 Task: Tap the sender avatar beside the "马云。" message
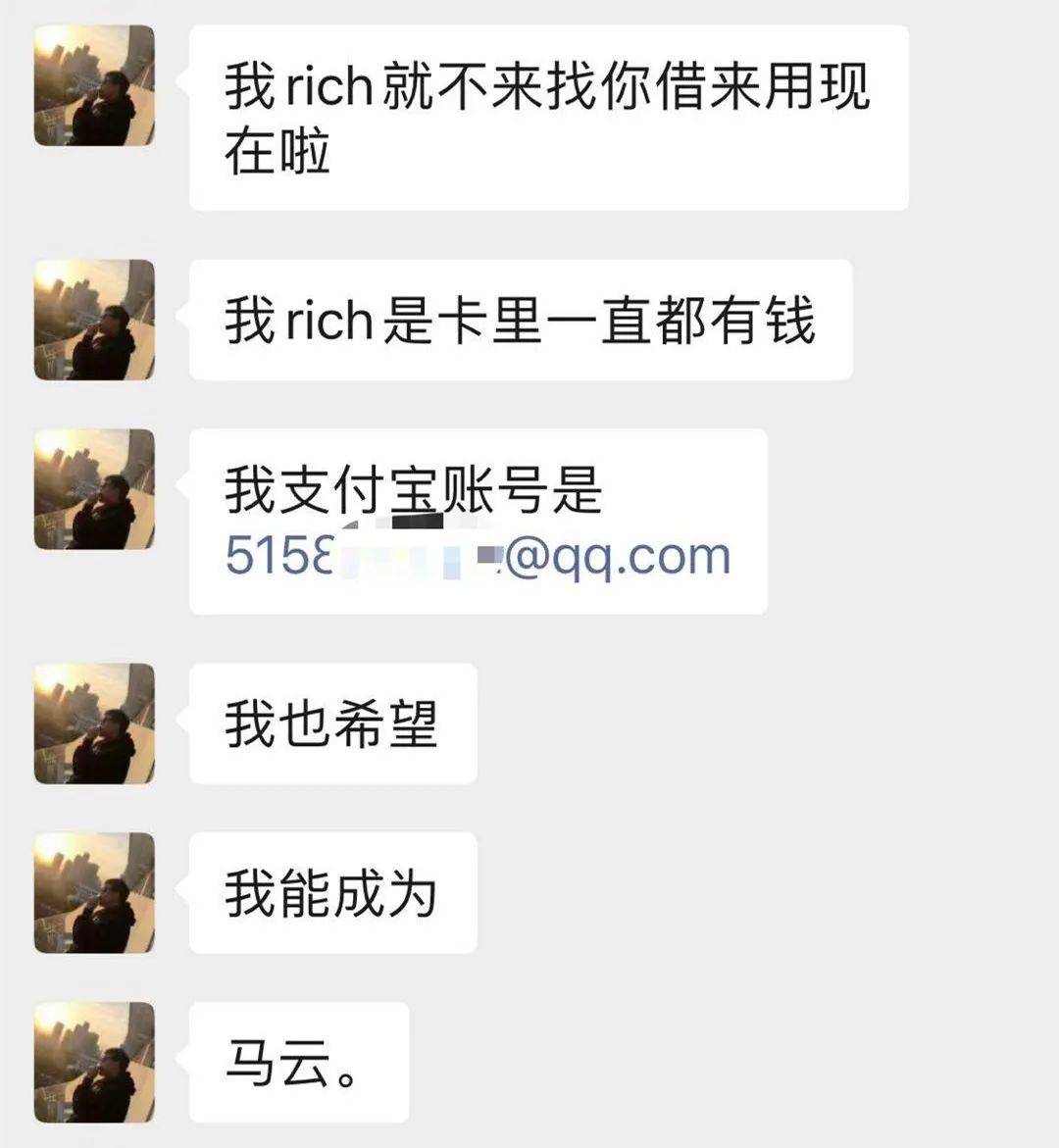[x=94, y=1062]
